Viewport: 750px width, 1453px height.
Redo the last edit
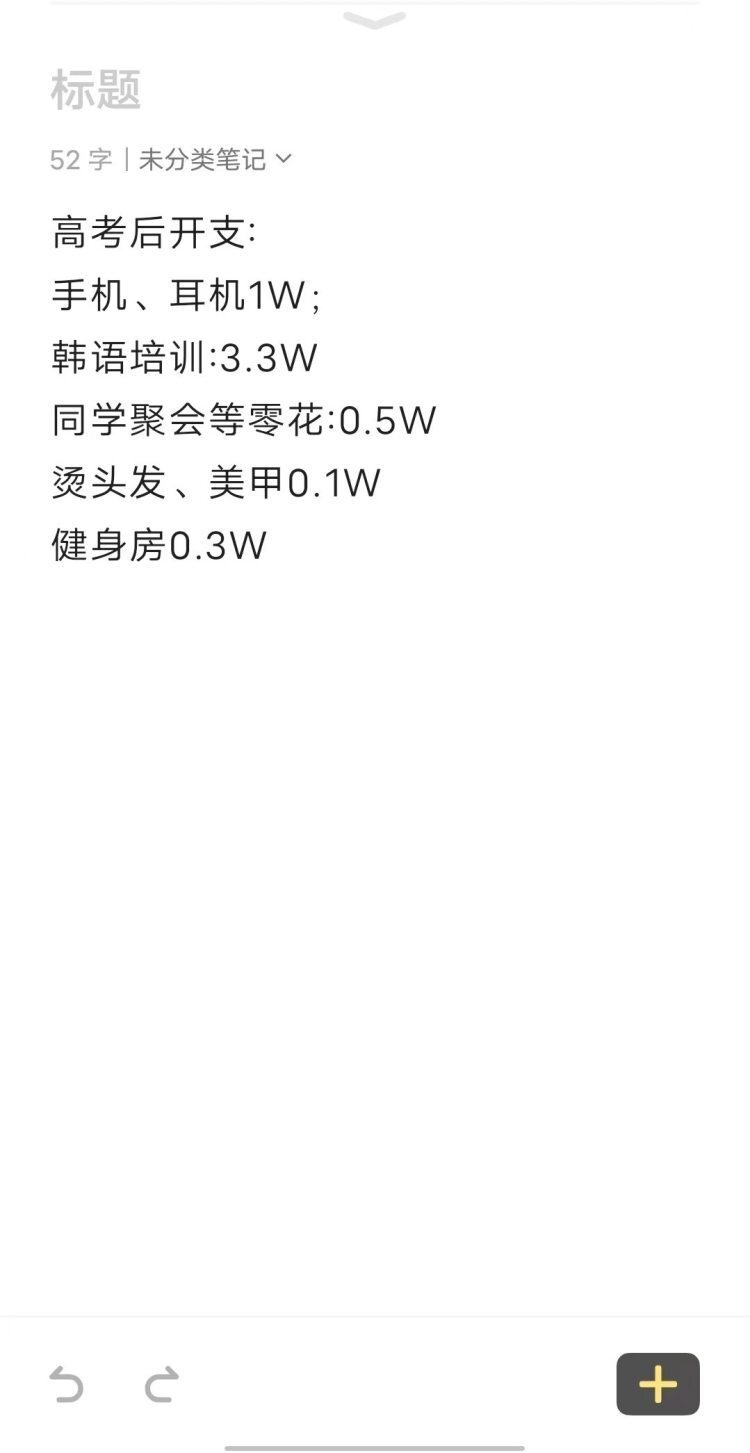[161, 1385]
